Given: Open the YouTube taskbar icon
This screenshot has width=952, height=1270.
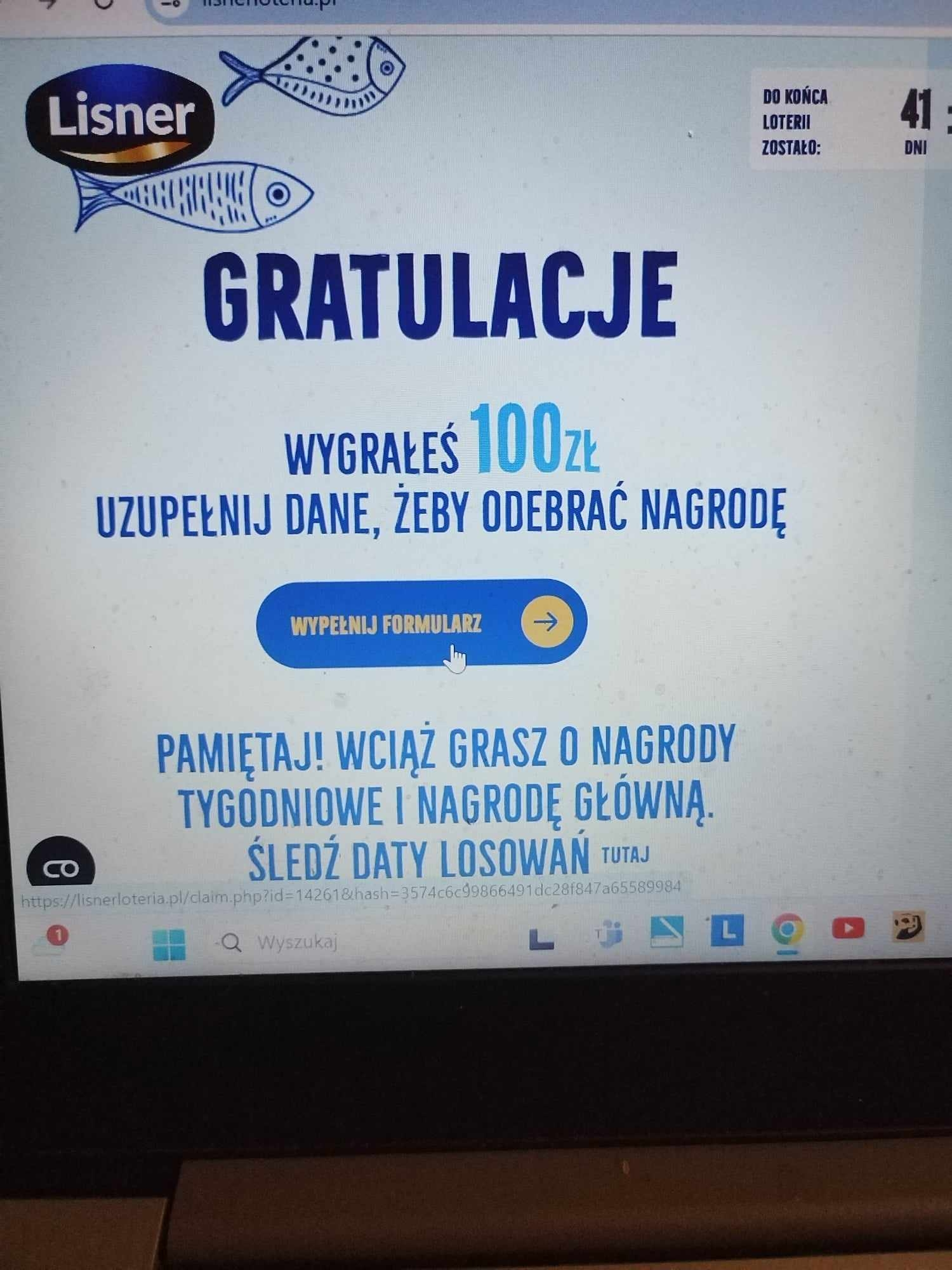Looking at the screenshot, I should pos(848,928).
